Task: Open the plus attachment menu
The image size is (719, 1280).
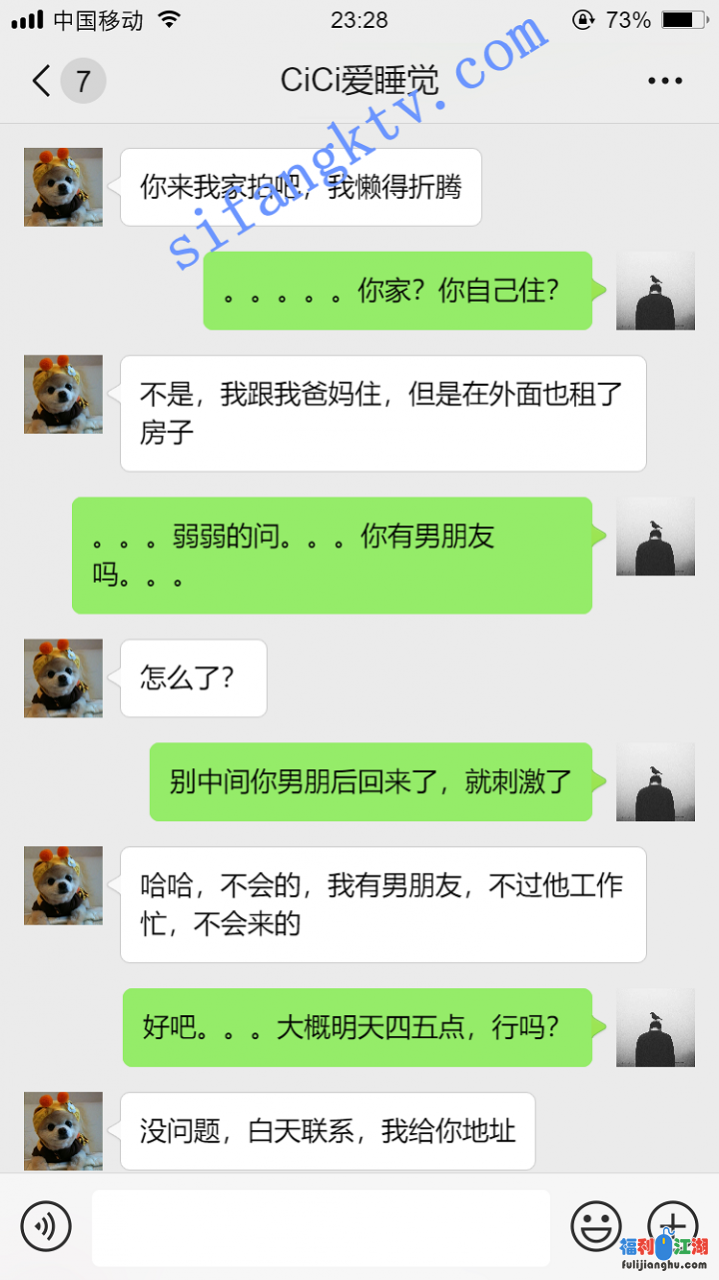Action: pyautogui.click(x=673, y=1224)
